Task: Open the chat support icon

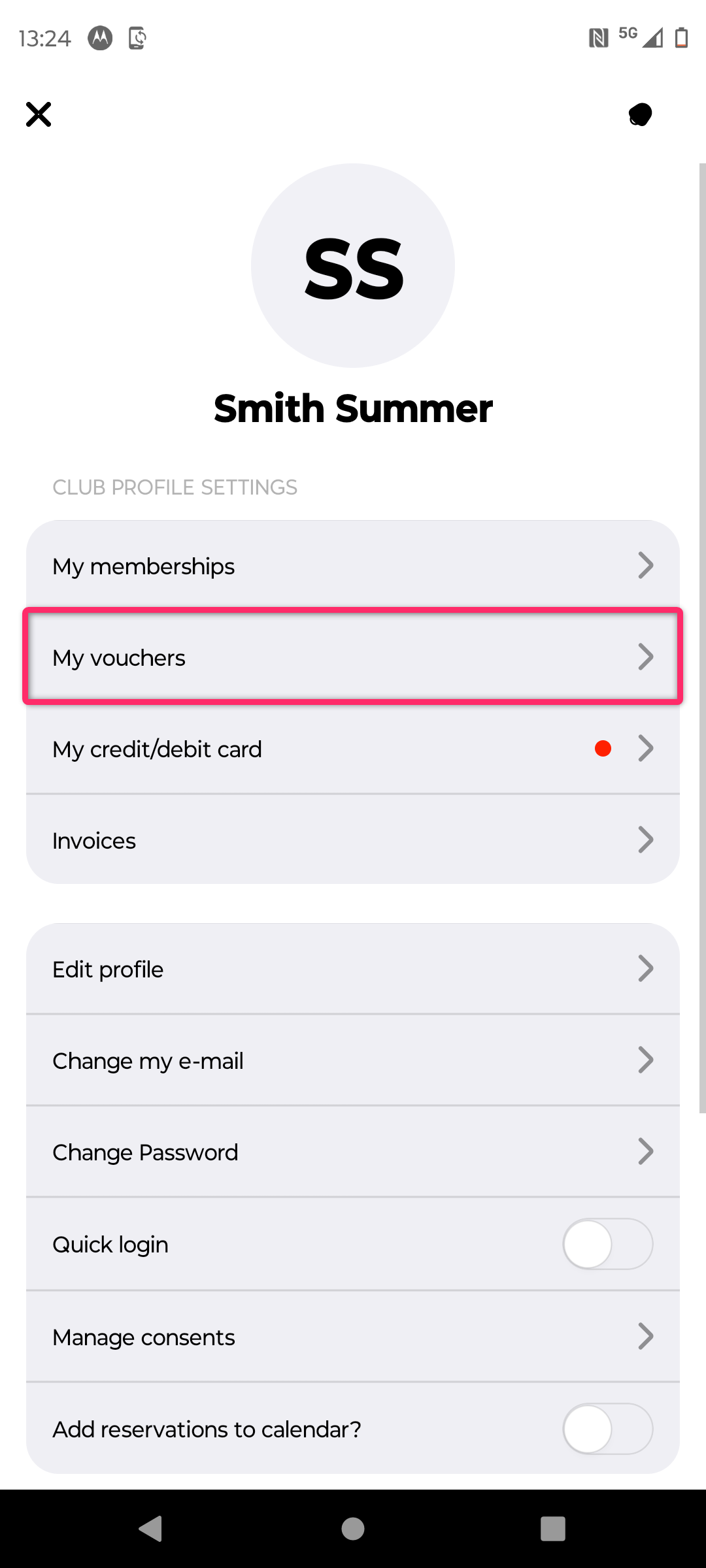Action: (640, 114)
